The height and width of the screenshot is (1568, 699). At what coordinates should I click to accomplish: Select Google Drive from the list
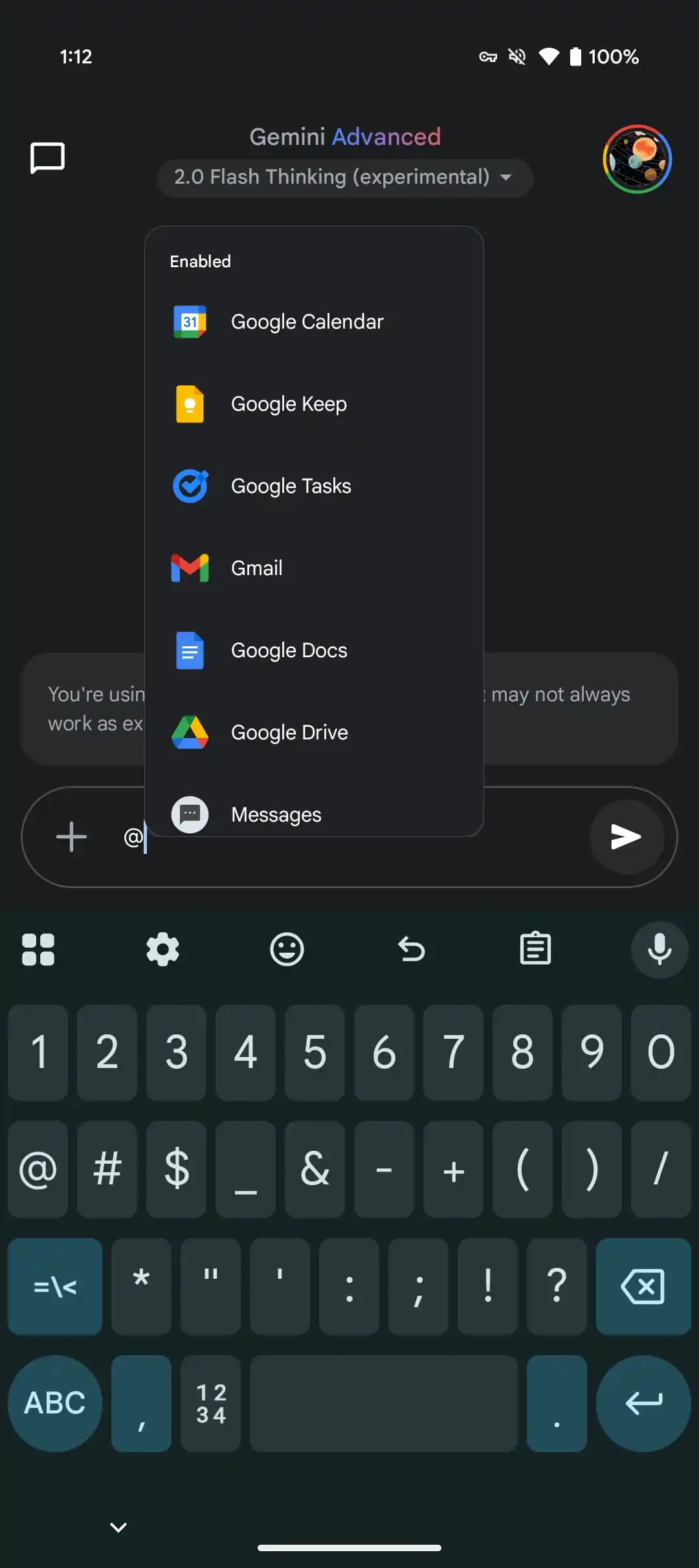(x=289, y=732)
